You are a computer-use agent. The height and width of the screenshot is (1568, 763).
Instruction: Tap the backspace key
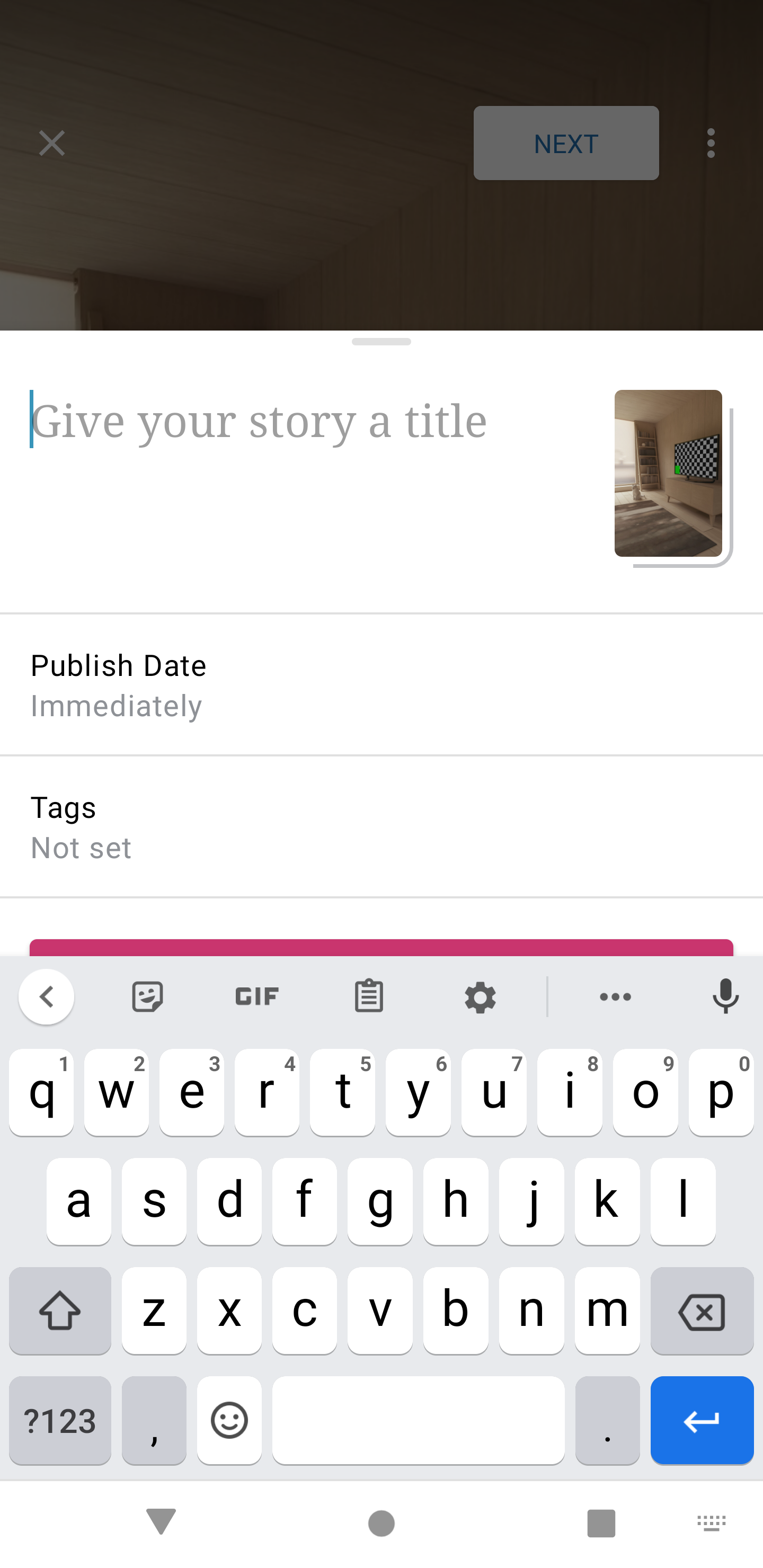coord(702,1311)
